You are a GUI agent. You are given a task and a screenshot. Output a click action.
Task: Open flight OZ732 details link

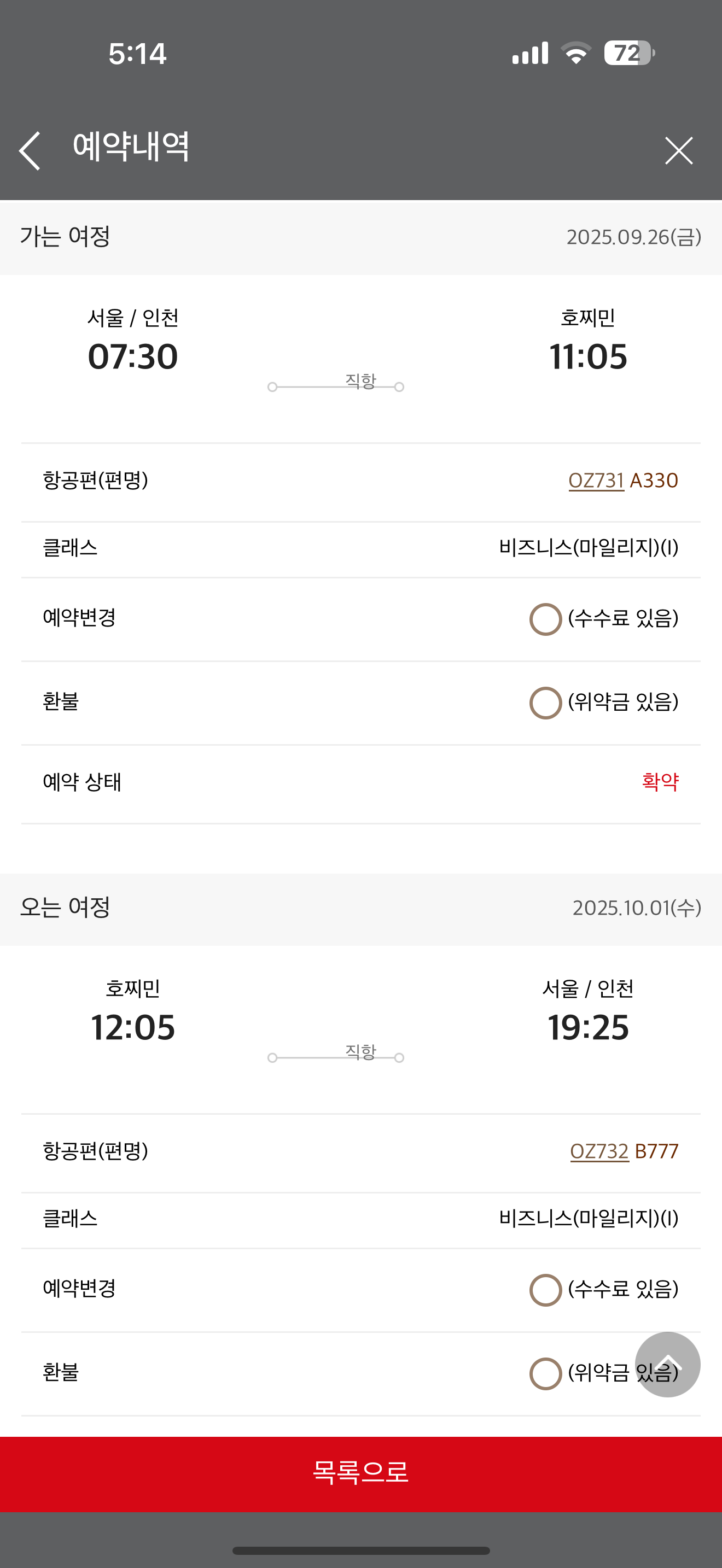(x=598, y=1151)
